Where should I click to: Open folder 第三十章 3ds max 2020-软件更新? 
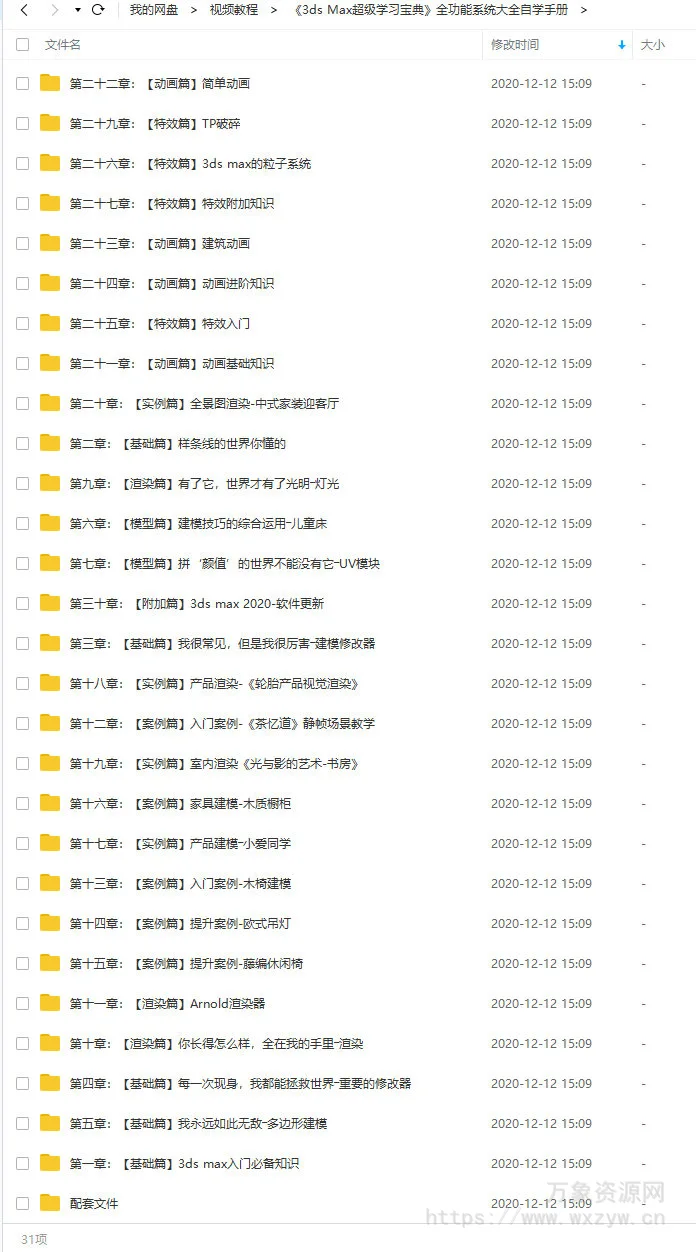tap(196, 604)
